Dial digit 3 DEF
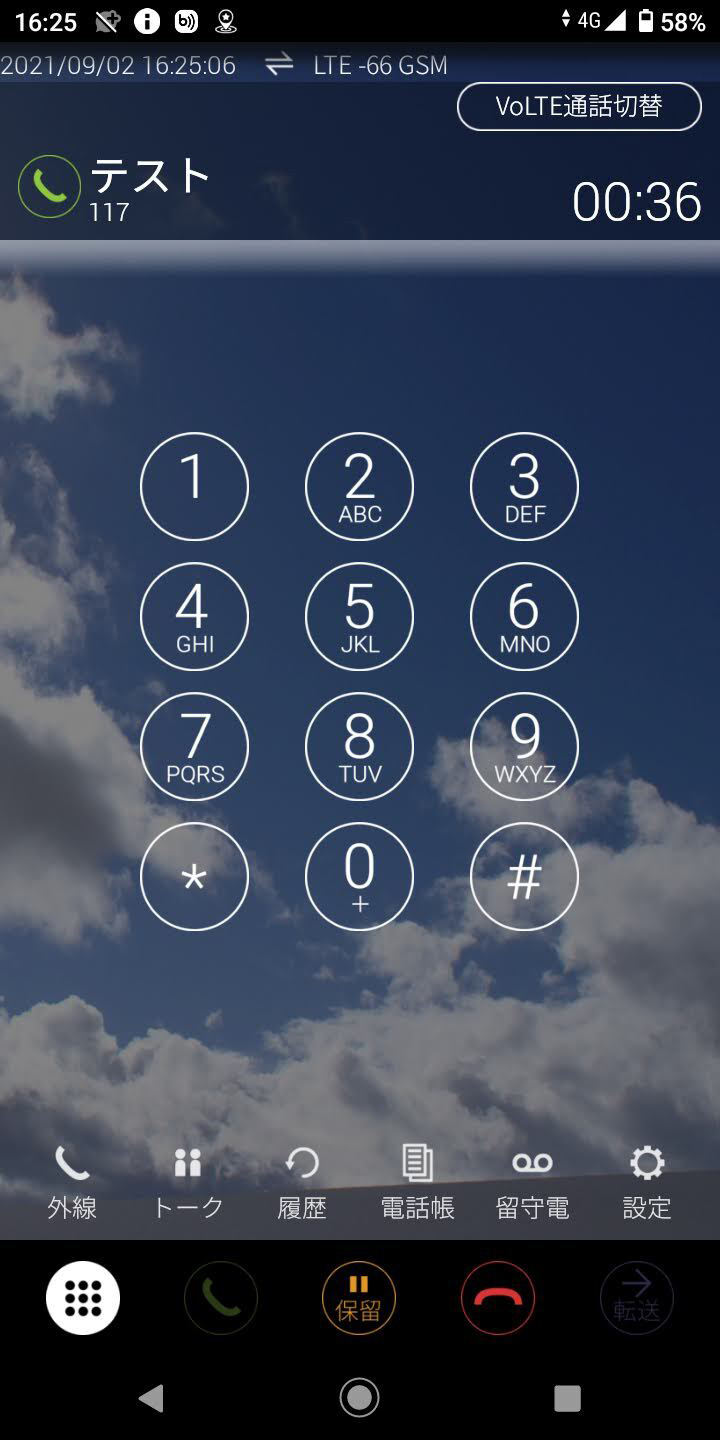This screenshot has width=720, height=1440. (x=524, y=486)
